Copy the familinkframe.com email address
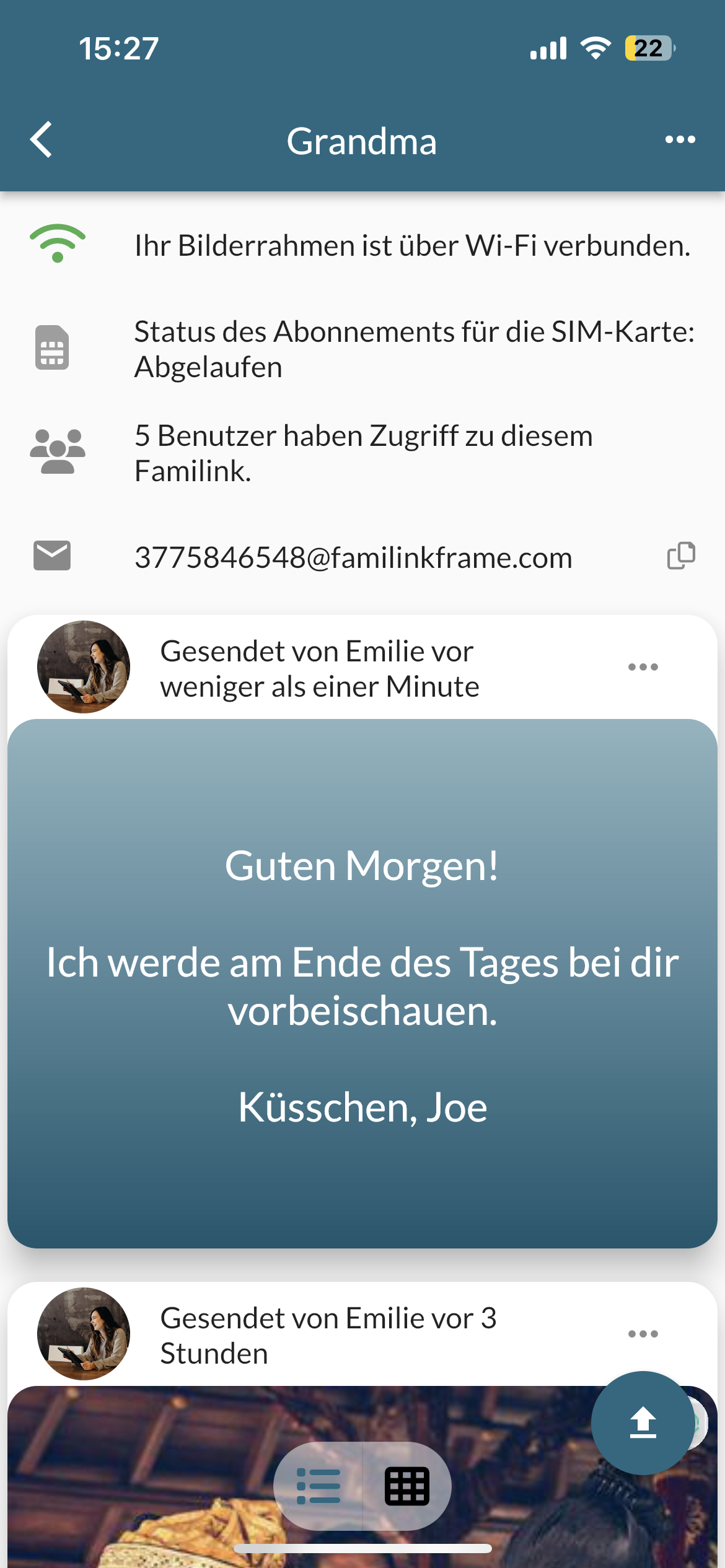The width and height of the screenshot is (725, 1568). tap(680, 555)
